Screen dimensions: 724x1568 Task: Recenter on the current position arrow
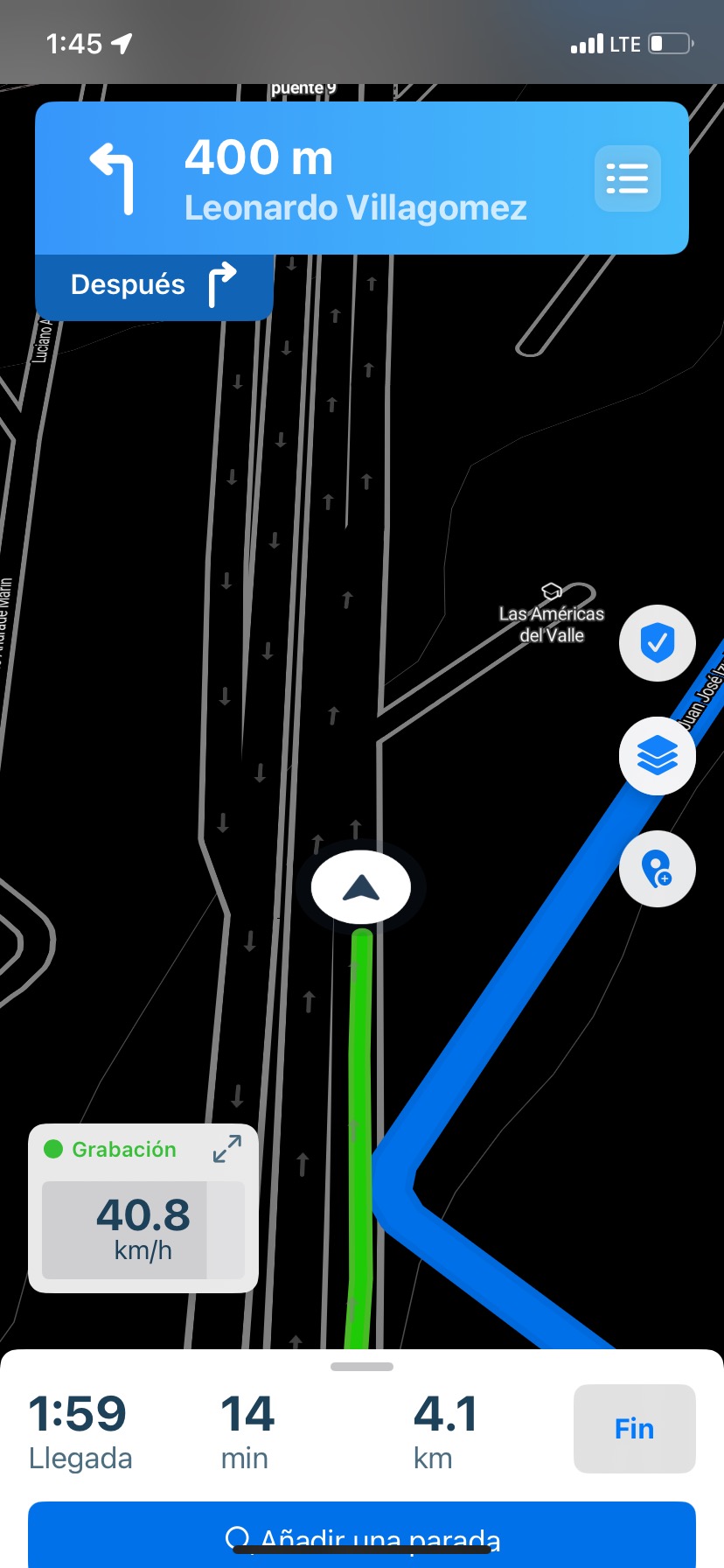[361, 888]
